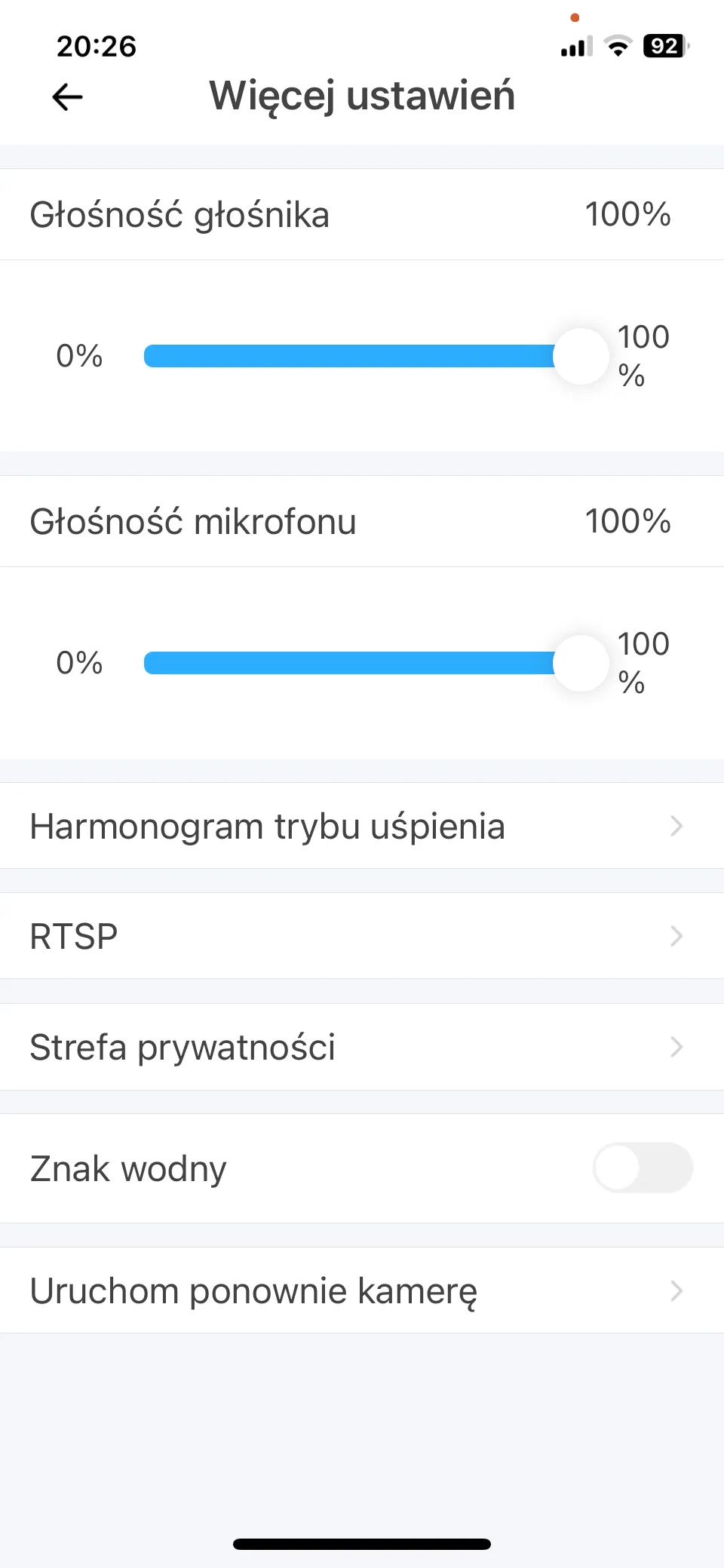Open Strefa prywatności
The width and height of the screenshot is (724, 1568).
pos(362,1047)
